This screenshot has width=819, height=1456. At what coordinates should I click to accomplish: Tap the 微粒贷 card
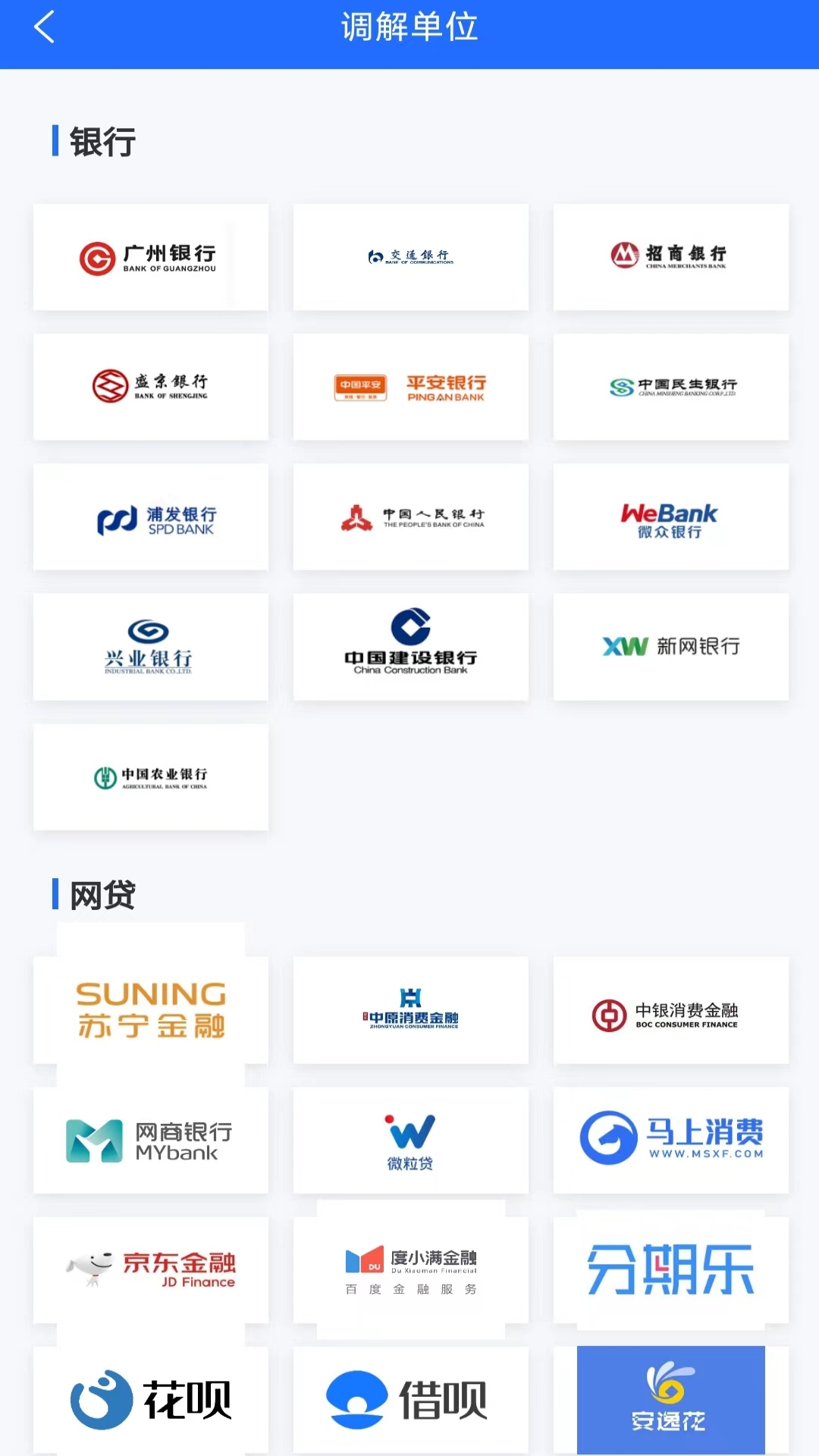click(x=411, y=1141)
